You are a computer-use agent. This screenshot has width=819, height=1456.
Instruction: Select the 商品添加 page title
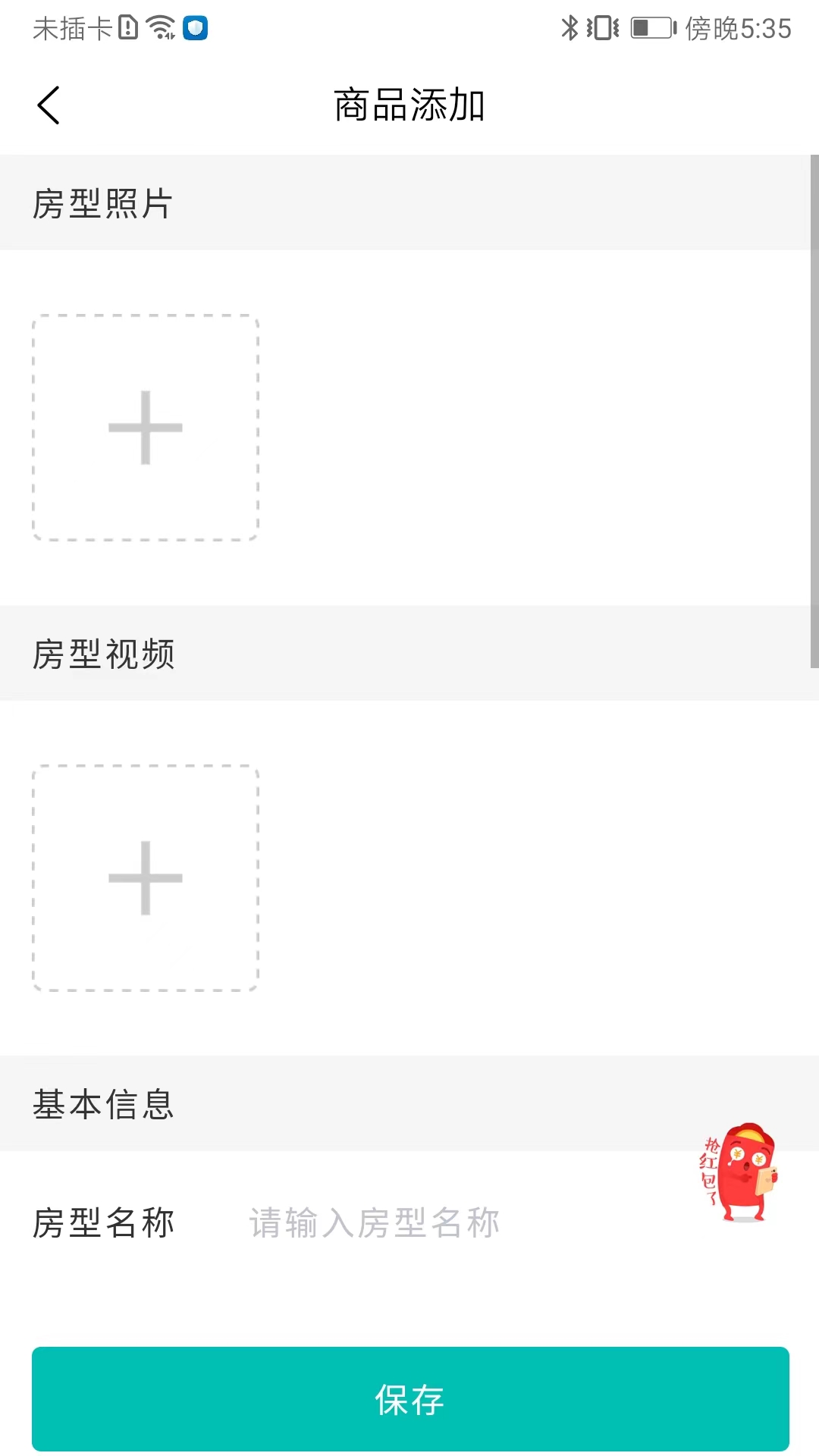click(x=409, y=105)
